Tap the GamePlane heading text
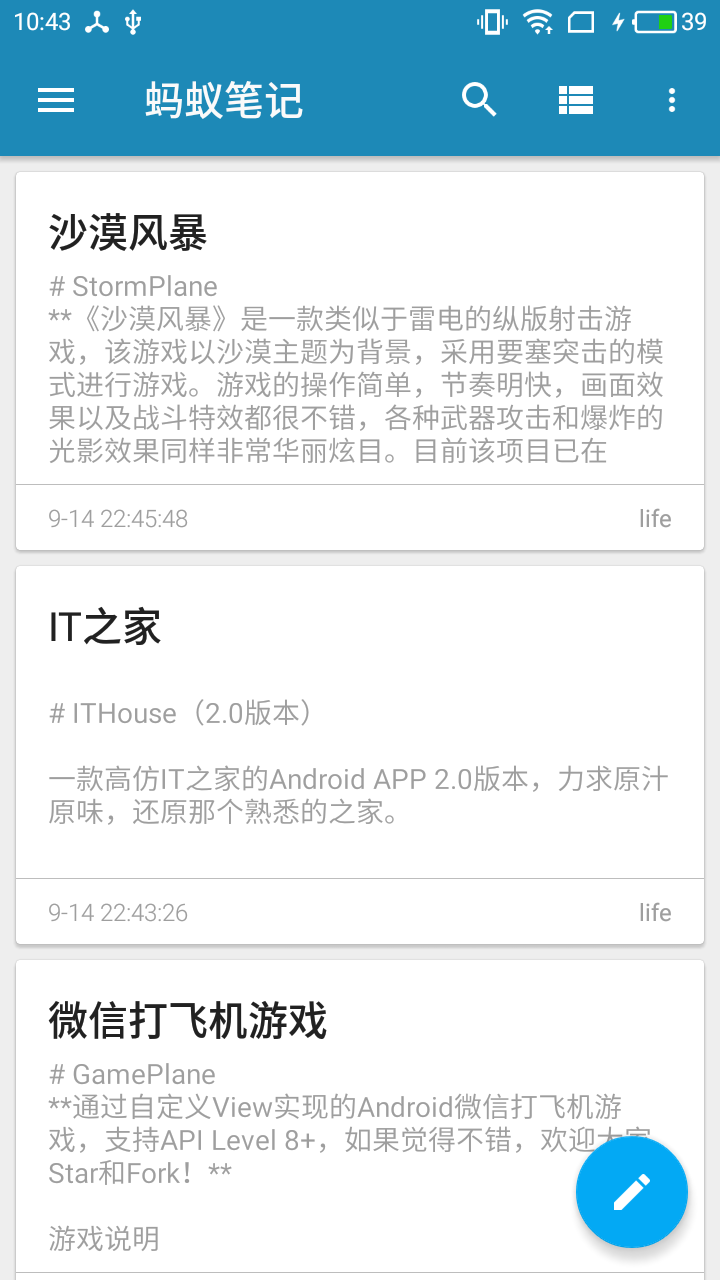720x1280 pixels. pyautogui.click(x=131, y=1074)
